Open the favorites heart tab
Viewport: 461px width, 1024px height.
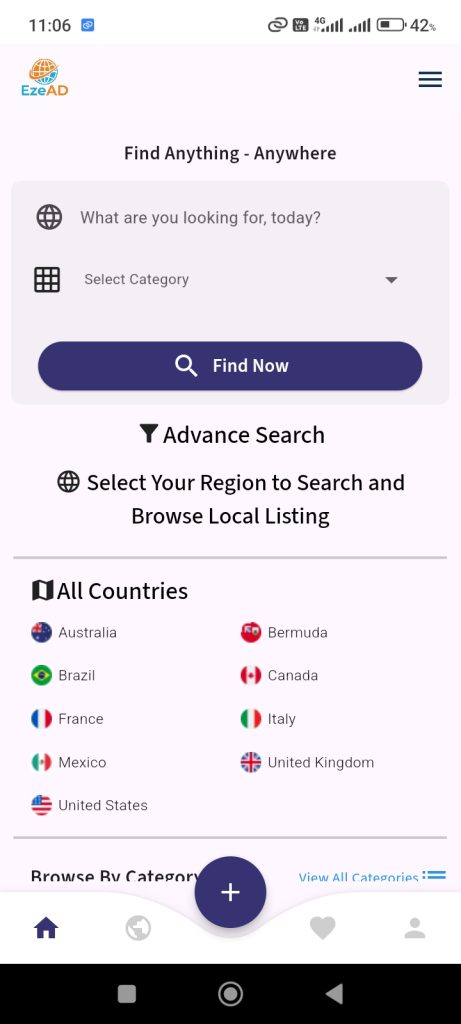coord(322,928)
